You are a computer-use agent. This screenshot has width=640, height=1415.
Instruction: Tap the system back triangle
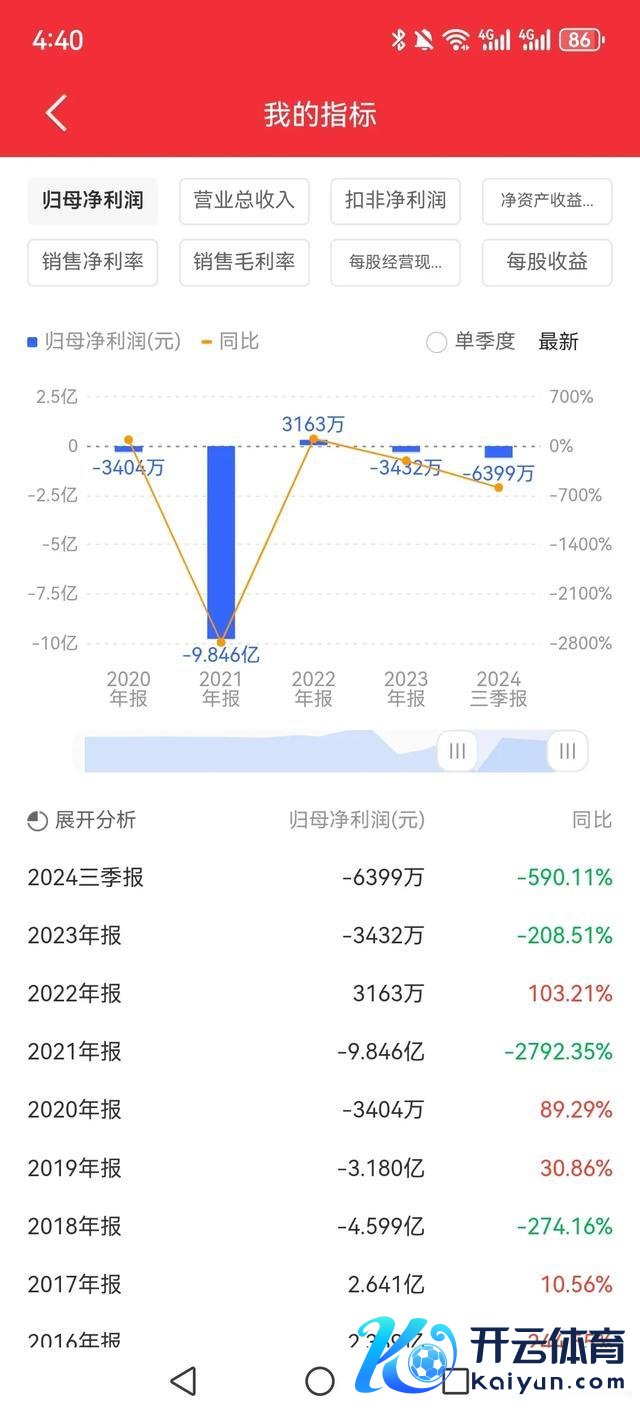click(x=183, y=1381)
